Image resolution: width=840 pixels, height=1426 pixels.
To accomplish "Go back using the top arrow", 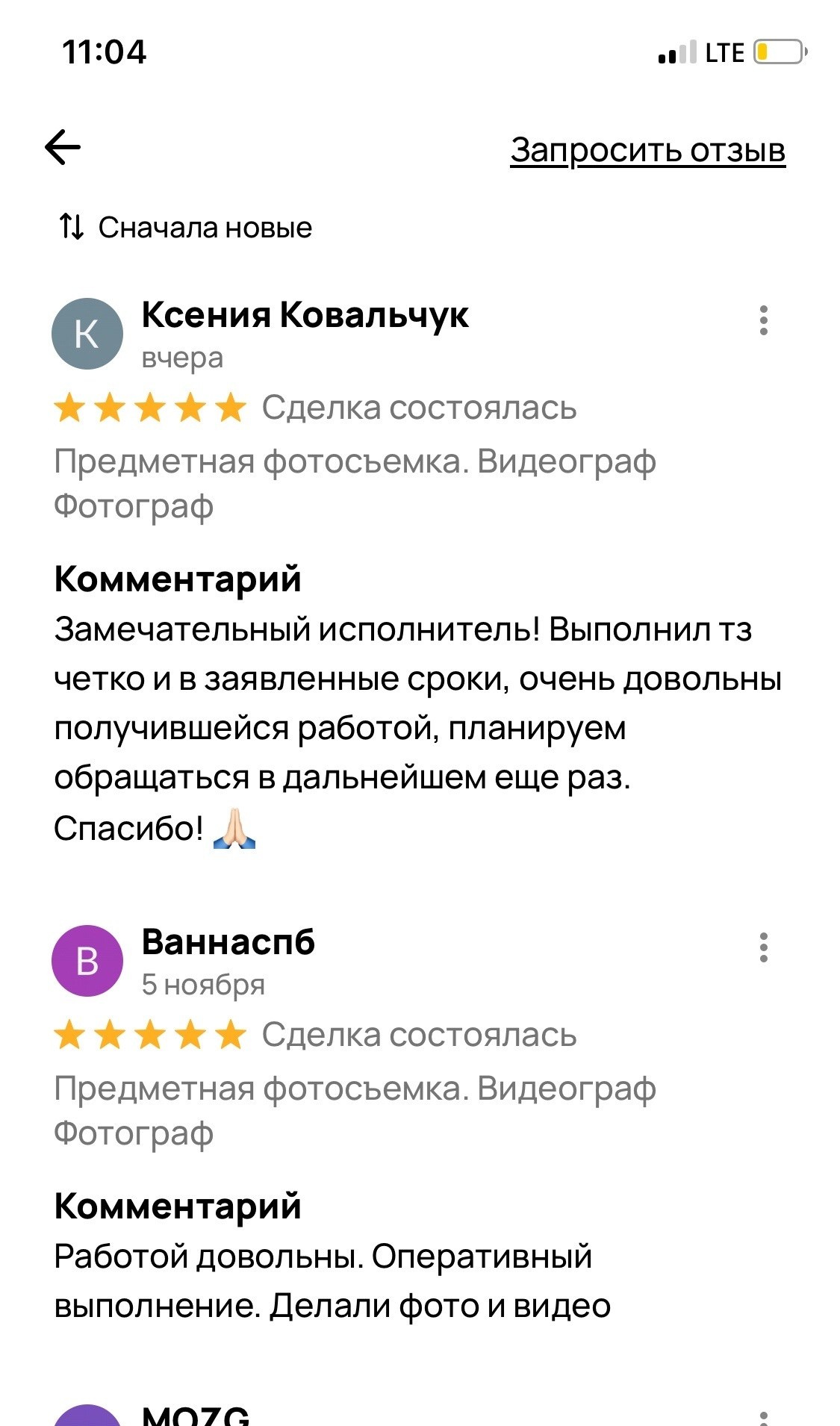I will pos(63,147).
